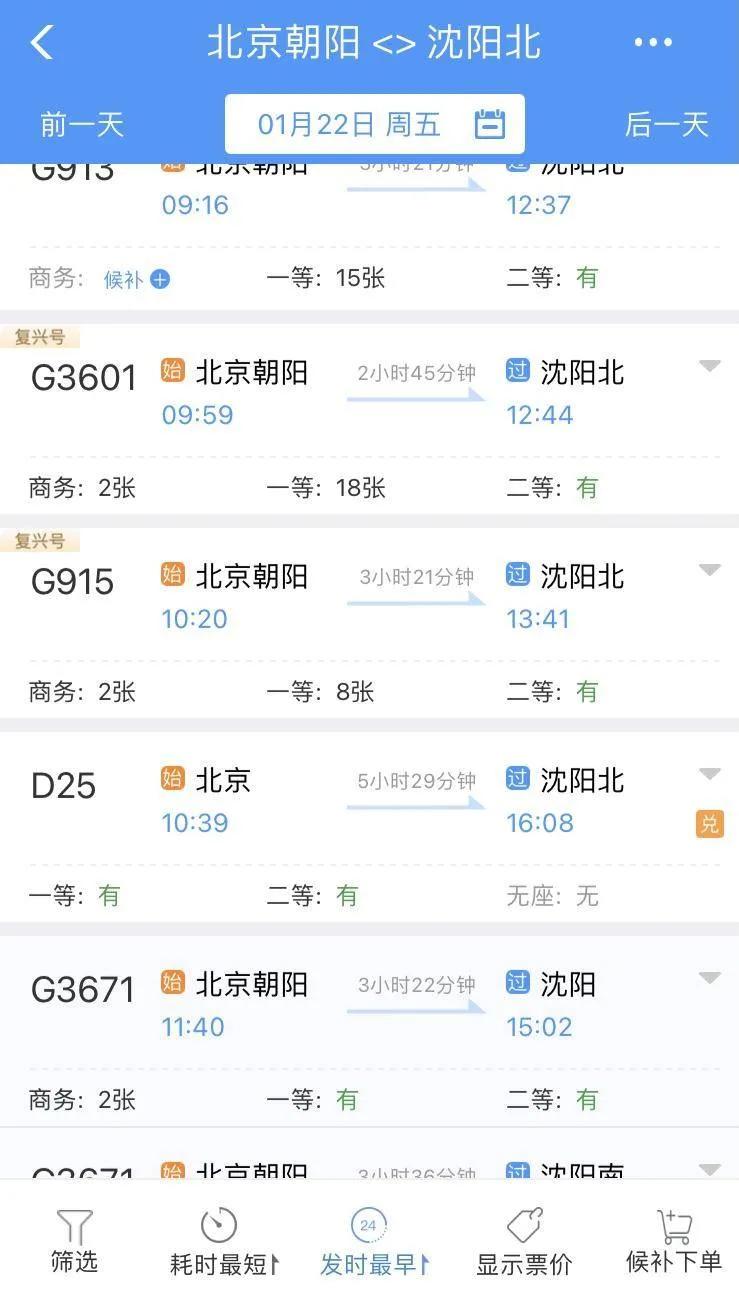Screen dimensions: 739x1292
Task: Open the three-dot menu at top right
Action: click(x=653, y=42)
